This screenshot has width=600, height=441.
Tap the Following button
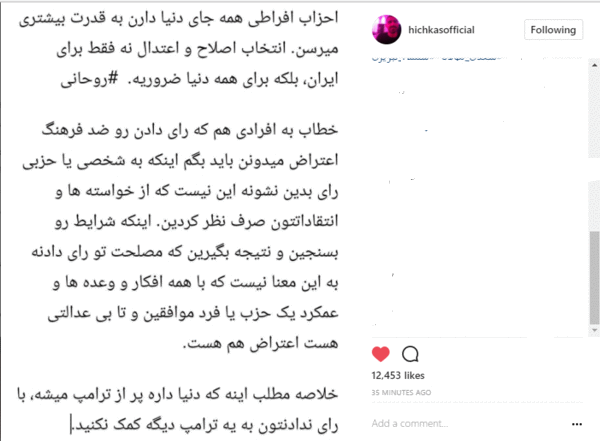pyautogui.click(x=553, y=30)
